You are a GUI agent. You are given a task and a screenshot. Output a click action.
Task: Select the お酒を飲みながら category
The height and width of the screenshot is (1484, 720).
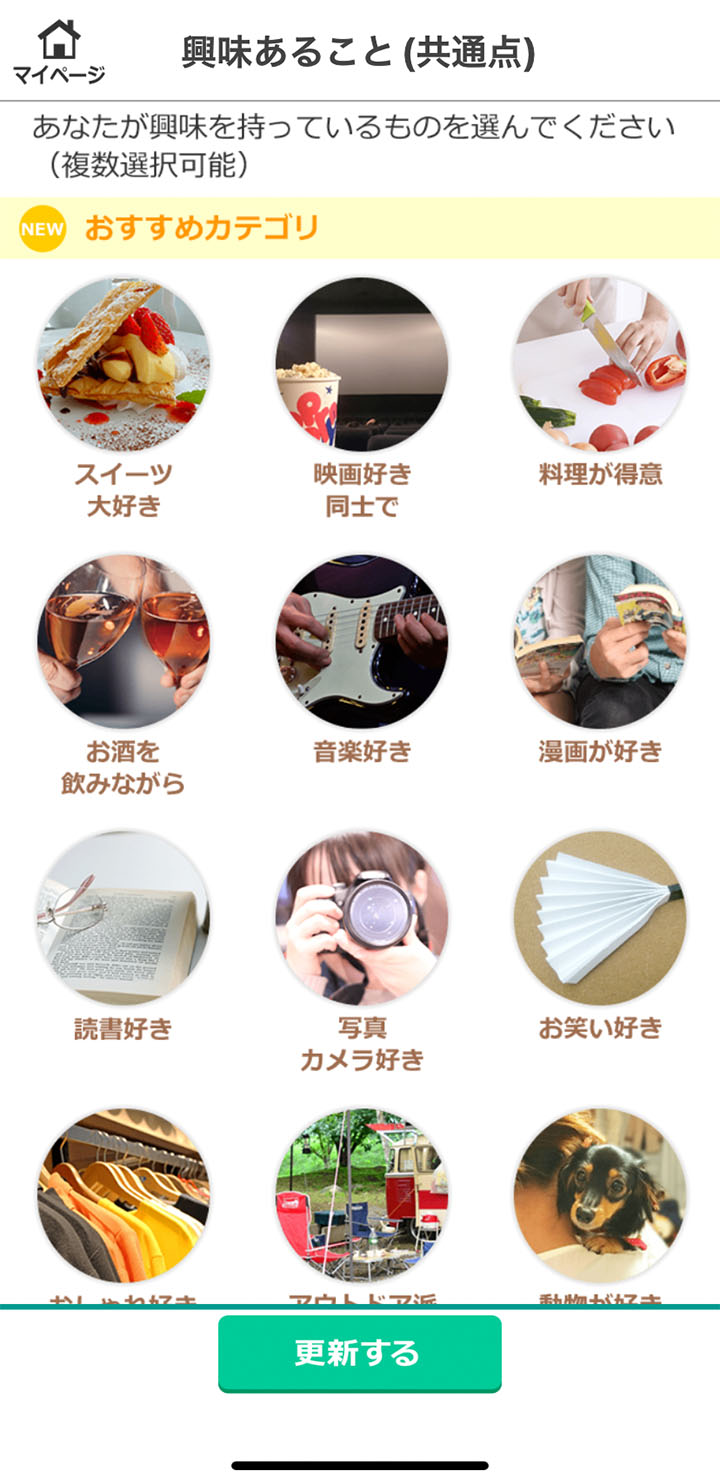coord(123,642)
